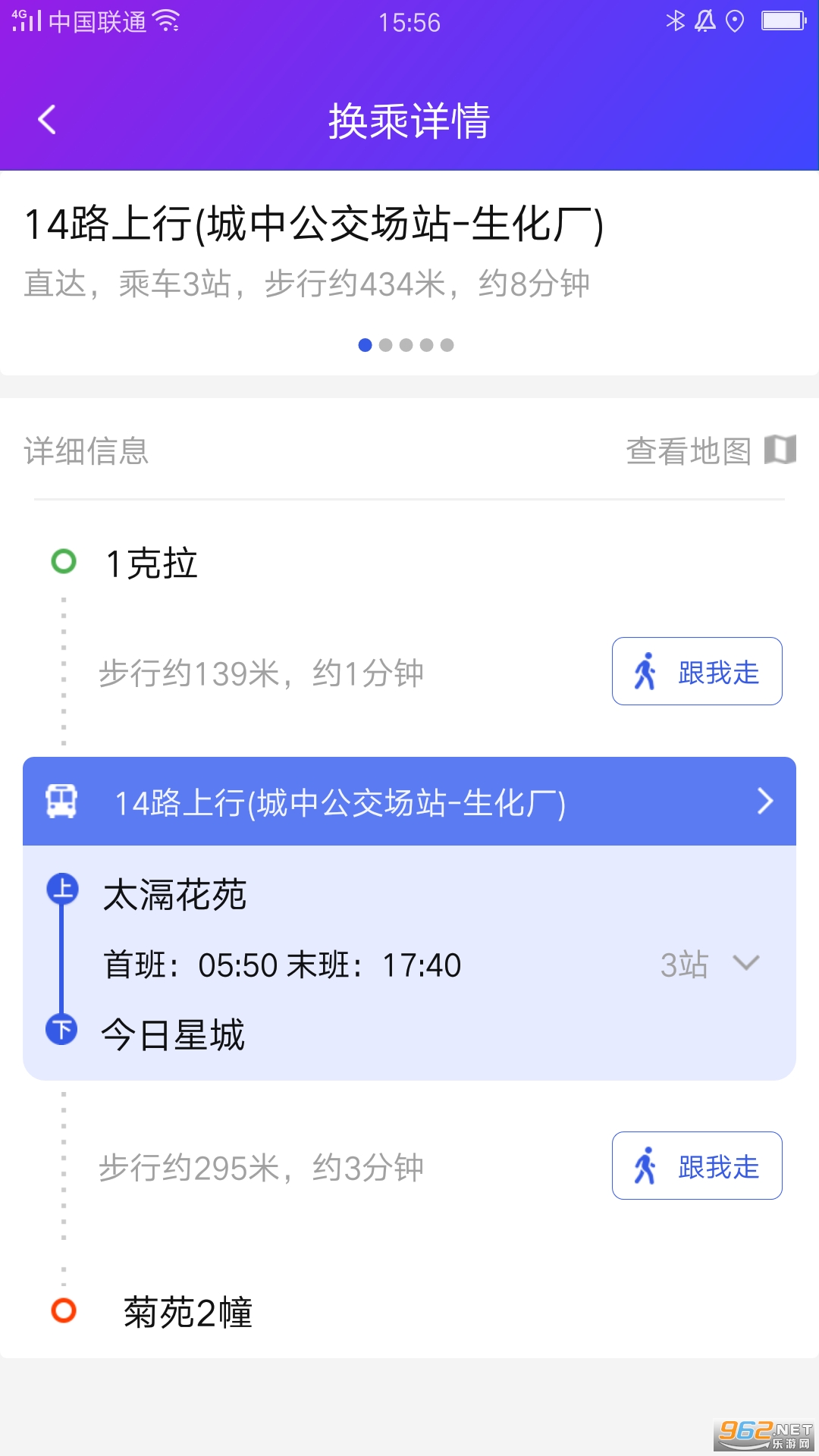Tap 跟我走 for the 139米 walk
The height and width of the screenshot is (1456, 819).
[697, 671]
